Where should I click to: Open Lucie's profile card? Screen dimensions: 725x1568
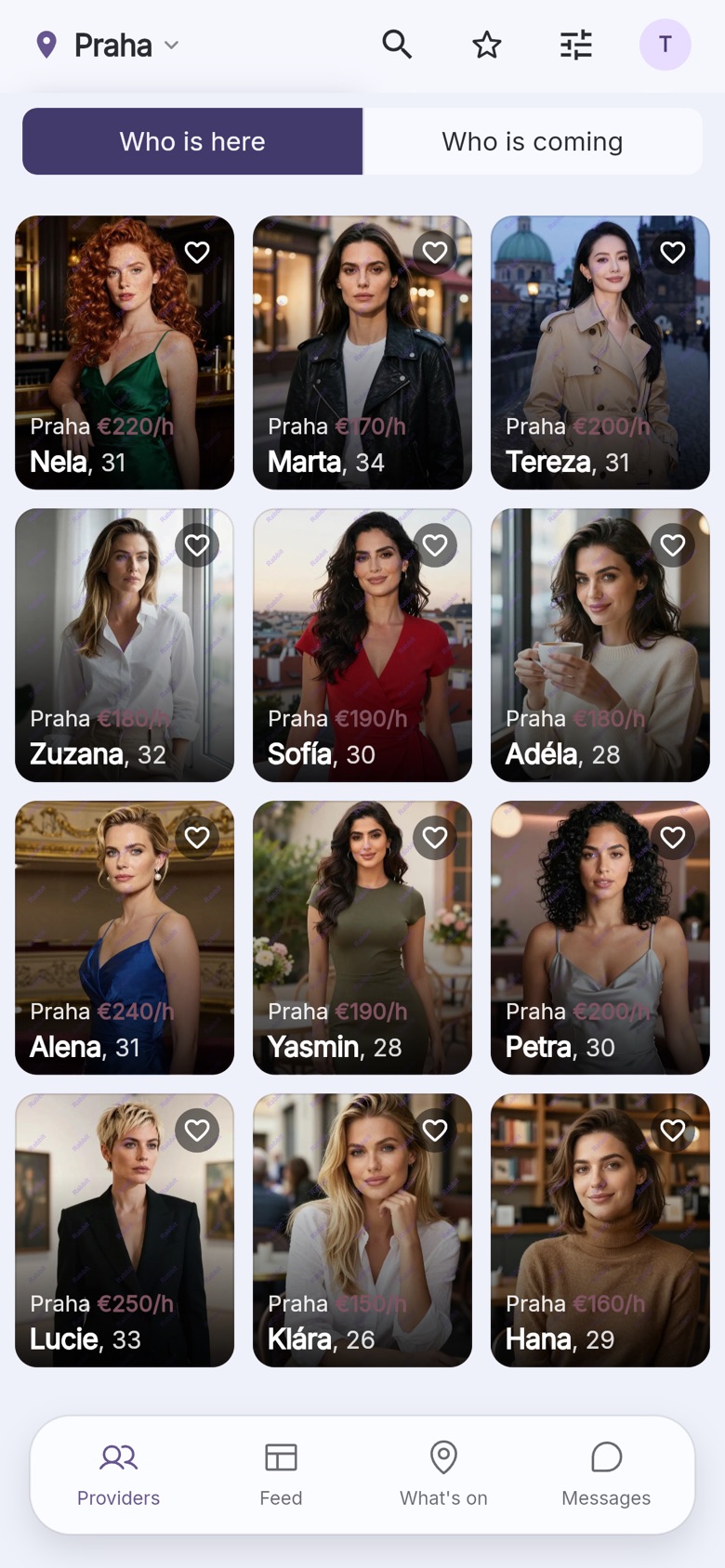125,1231
